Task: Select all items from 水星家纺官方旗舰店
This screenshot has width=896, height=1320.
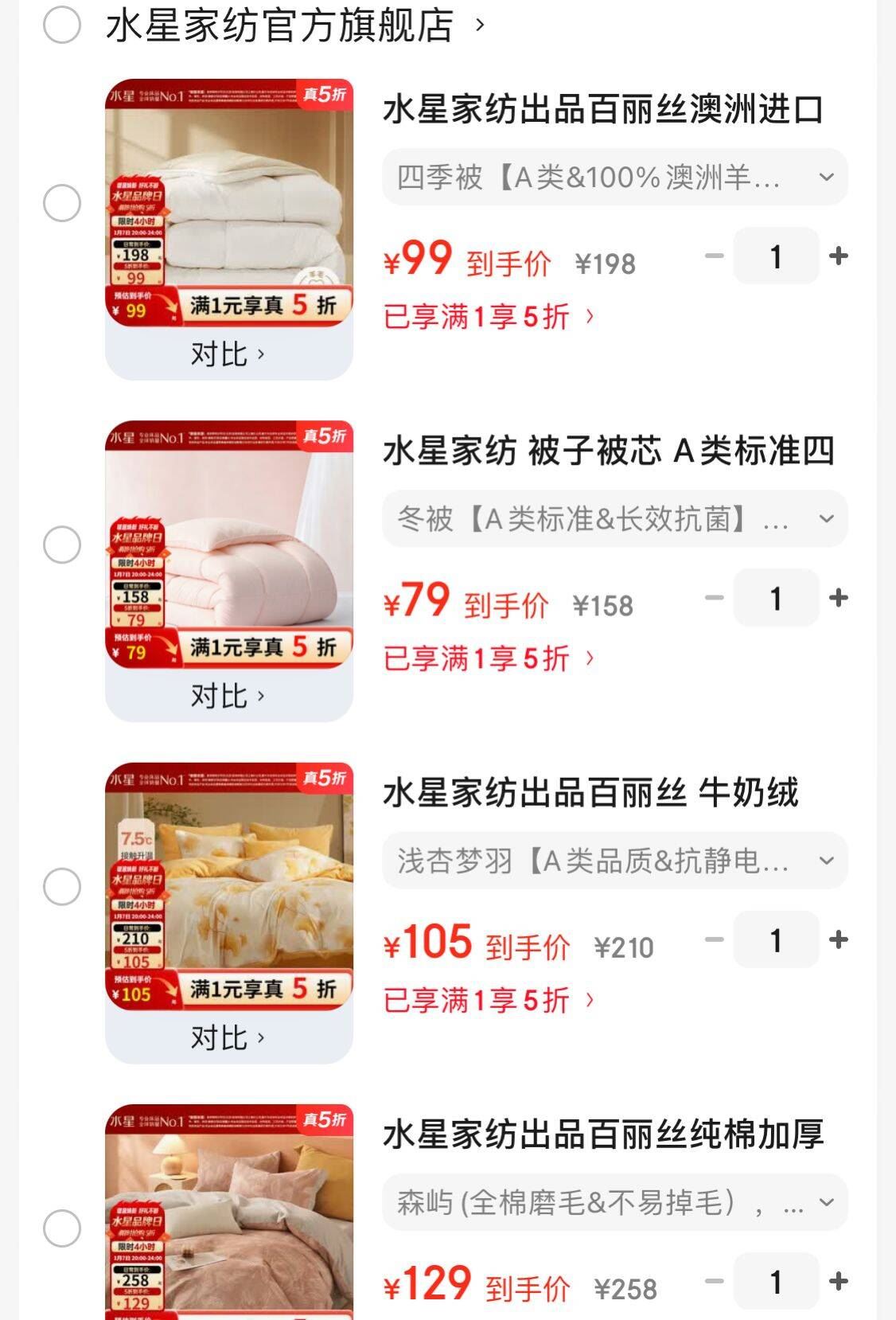Action: pyautogui.click(x=62, y=25)
